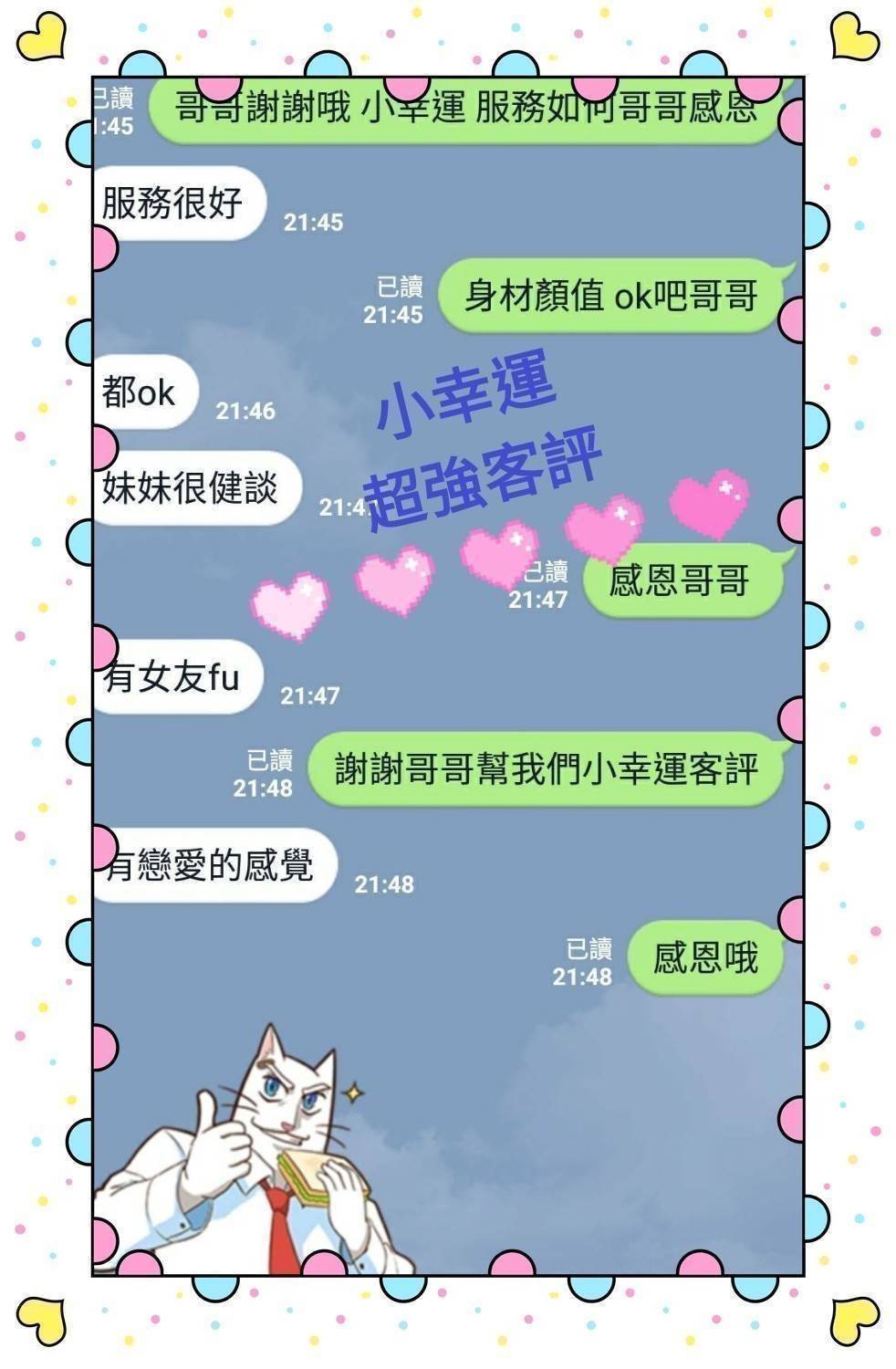Tap the 有女友fu message bubble
This screenshot has height=1369, width=896.
175,677
